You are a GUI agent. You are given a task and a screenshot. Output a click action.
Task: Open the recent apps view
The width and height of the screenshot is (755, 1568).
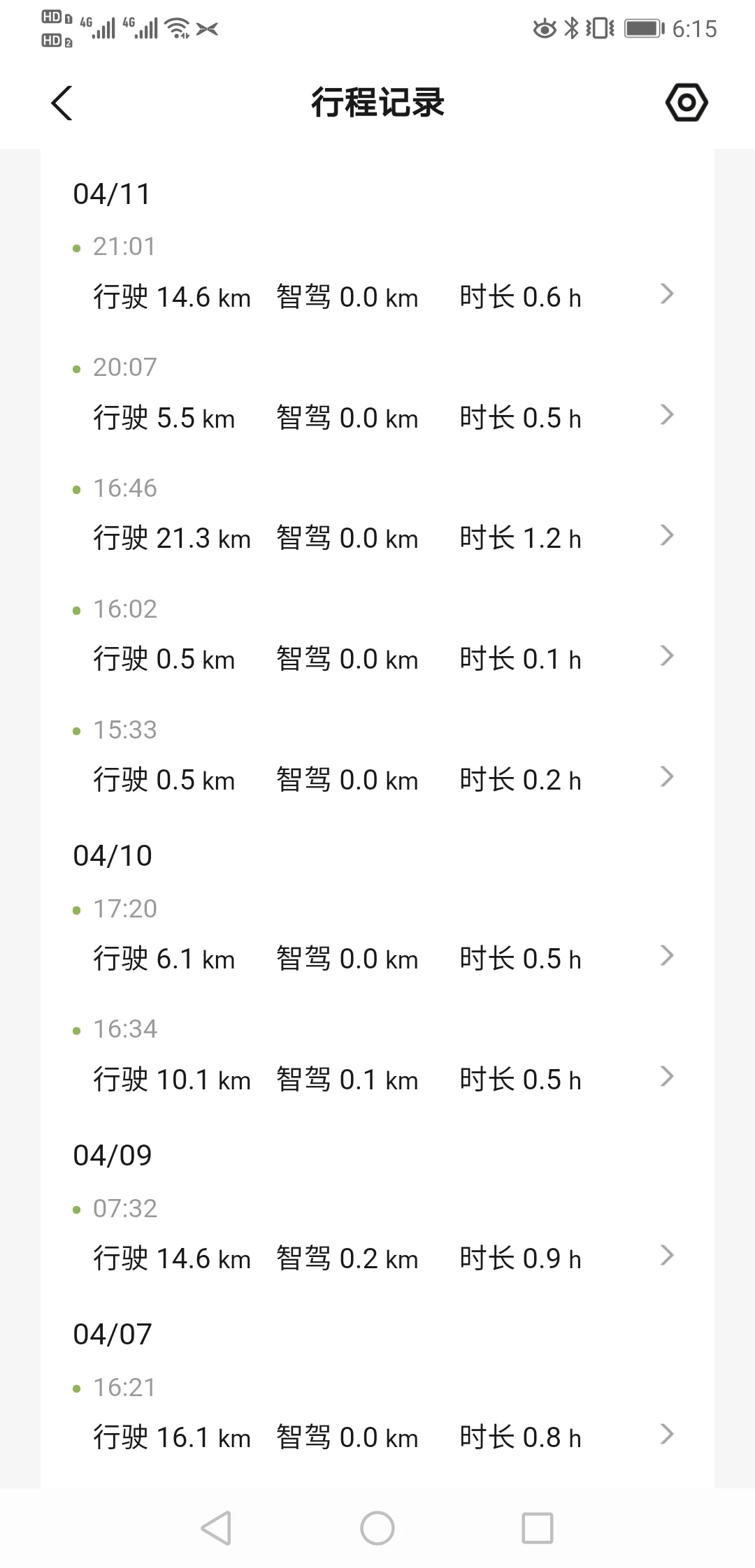538,1527
